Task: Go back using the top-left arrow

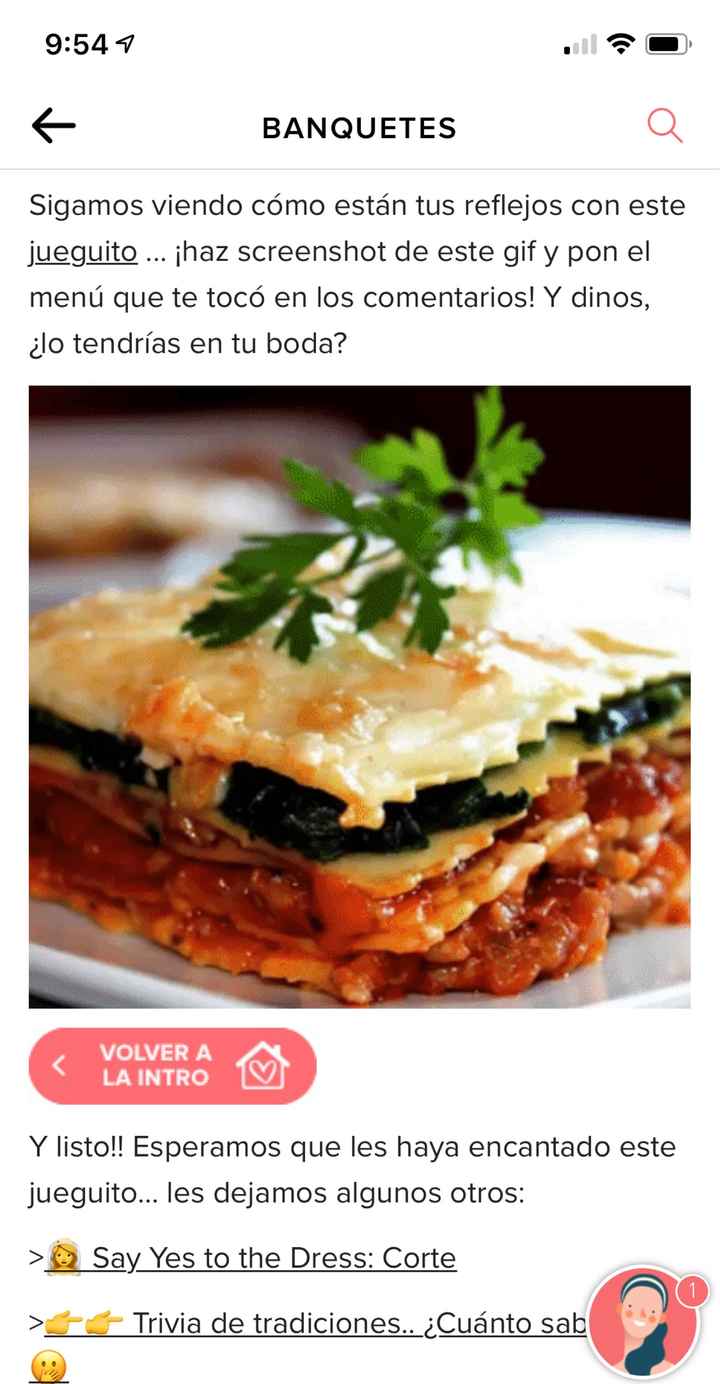Action: [x=53, y=126]
